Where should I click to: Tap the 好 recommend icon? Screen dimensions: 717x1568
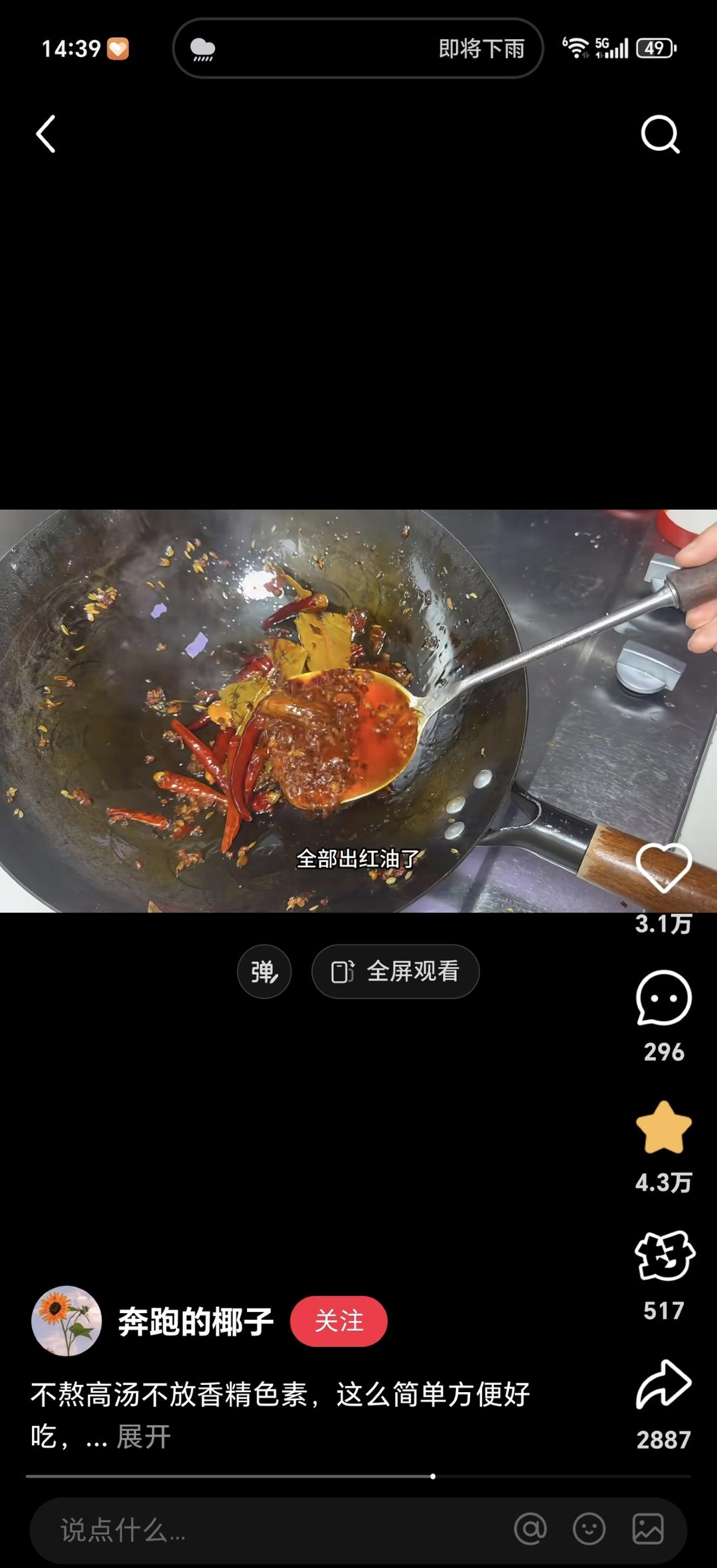[x=663, y=1256]
